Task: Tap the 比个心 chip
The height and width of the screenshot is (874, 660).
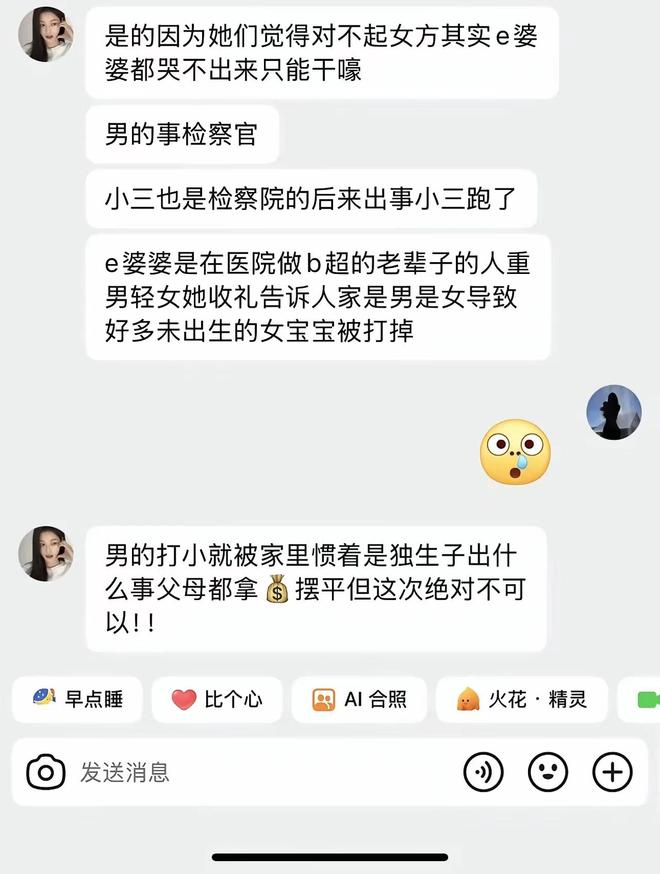Action: point(217,700)
